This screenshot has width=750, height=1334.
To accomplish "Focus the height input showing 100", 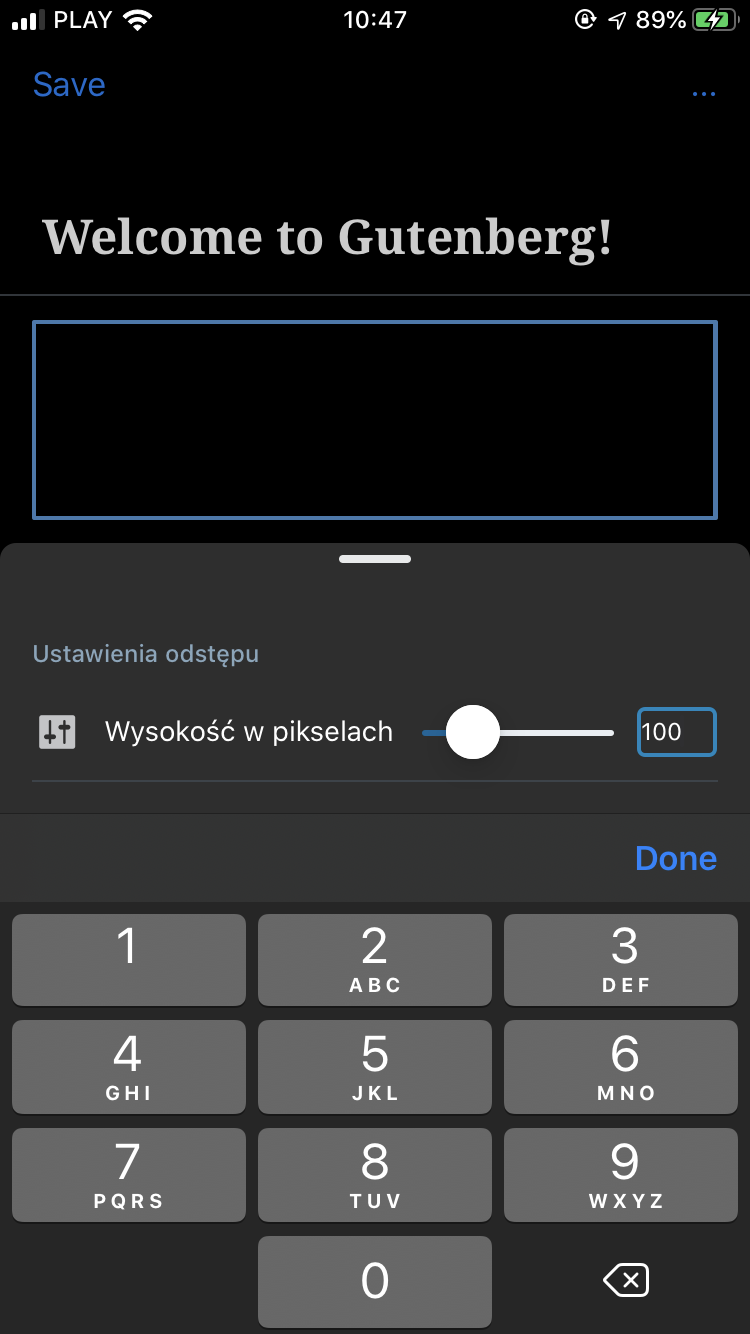I will click(x=677, y=732).
